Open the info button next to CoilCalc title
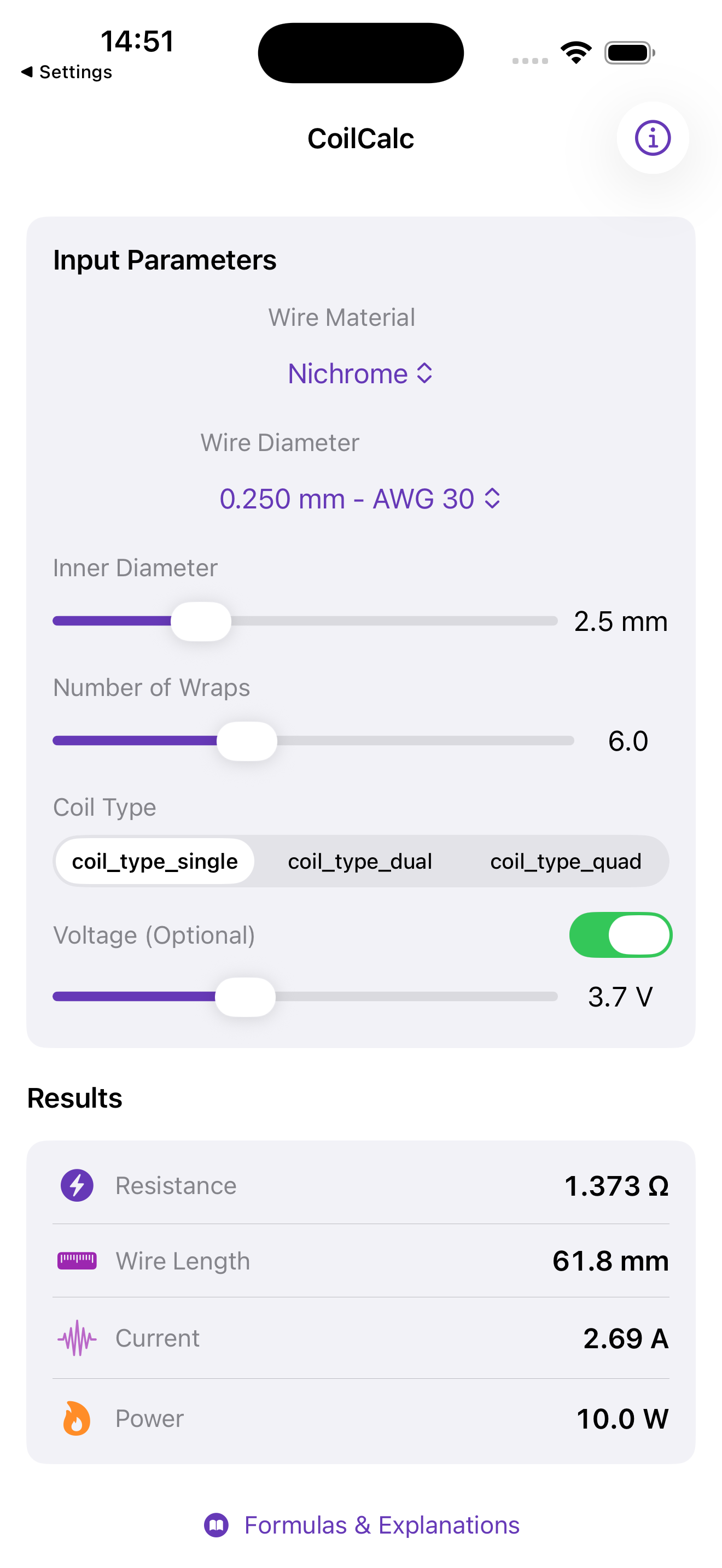 pos(652,138)
